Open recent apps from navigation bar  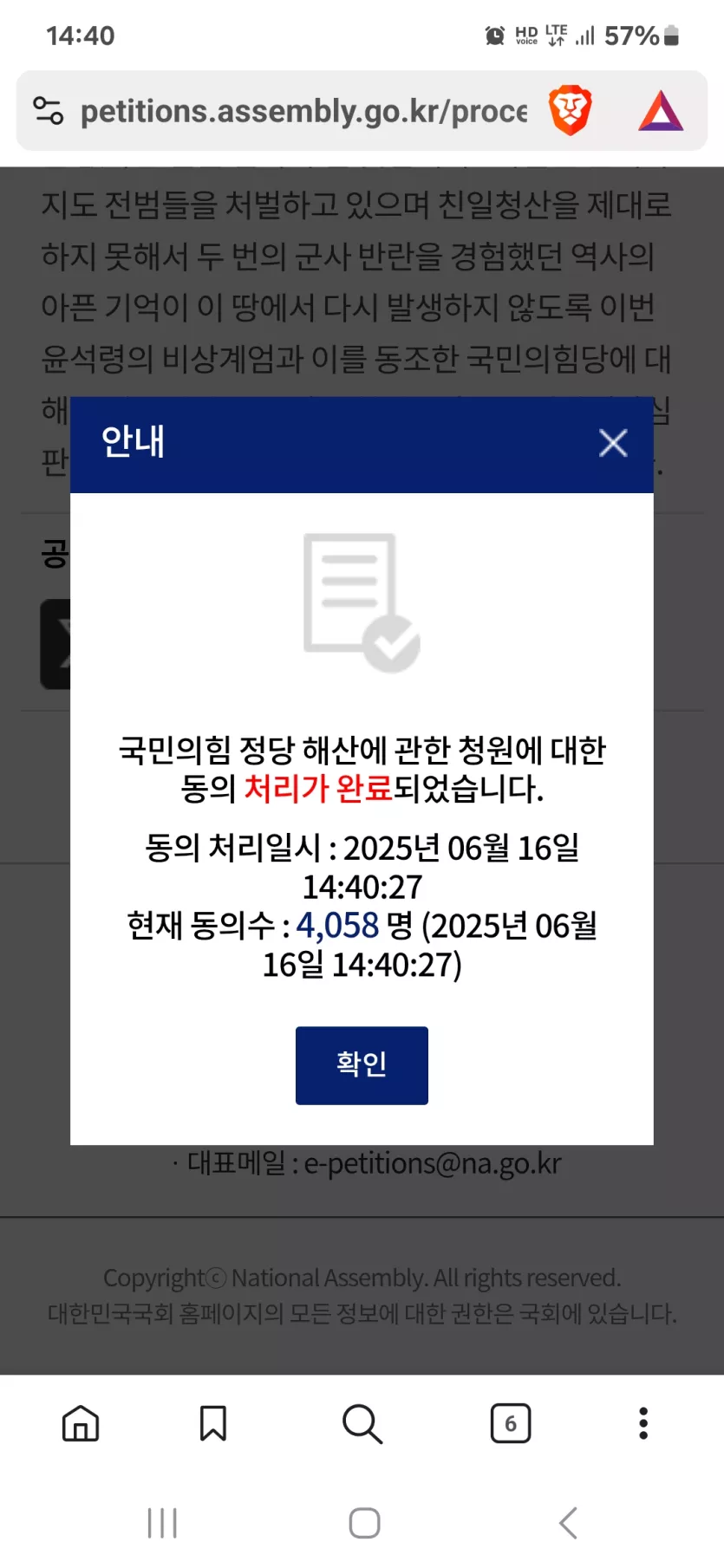(162, 1523)
